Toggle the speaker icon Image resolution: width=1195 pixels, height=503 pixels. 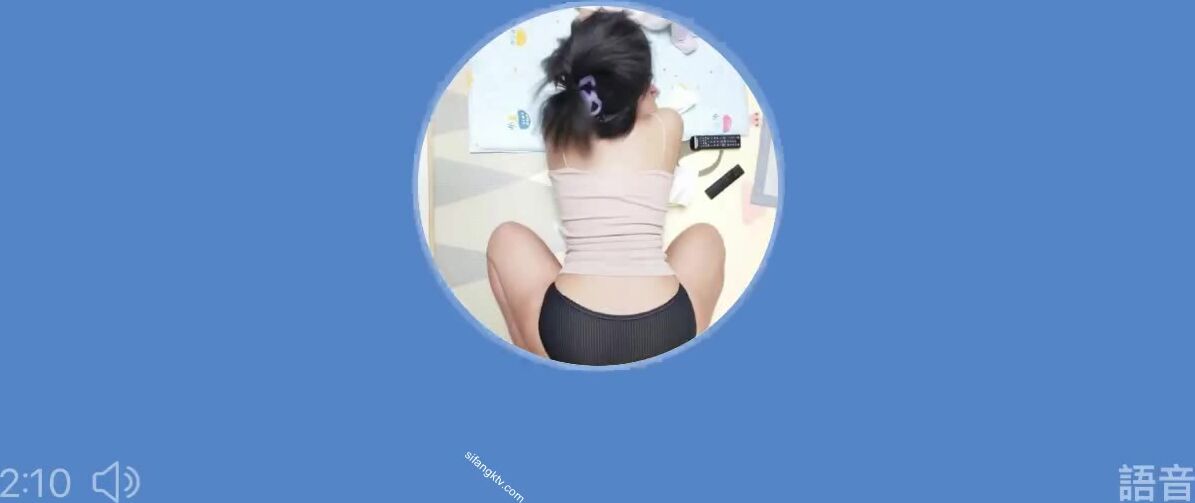(116, 482)
